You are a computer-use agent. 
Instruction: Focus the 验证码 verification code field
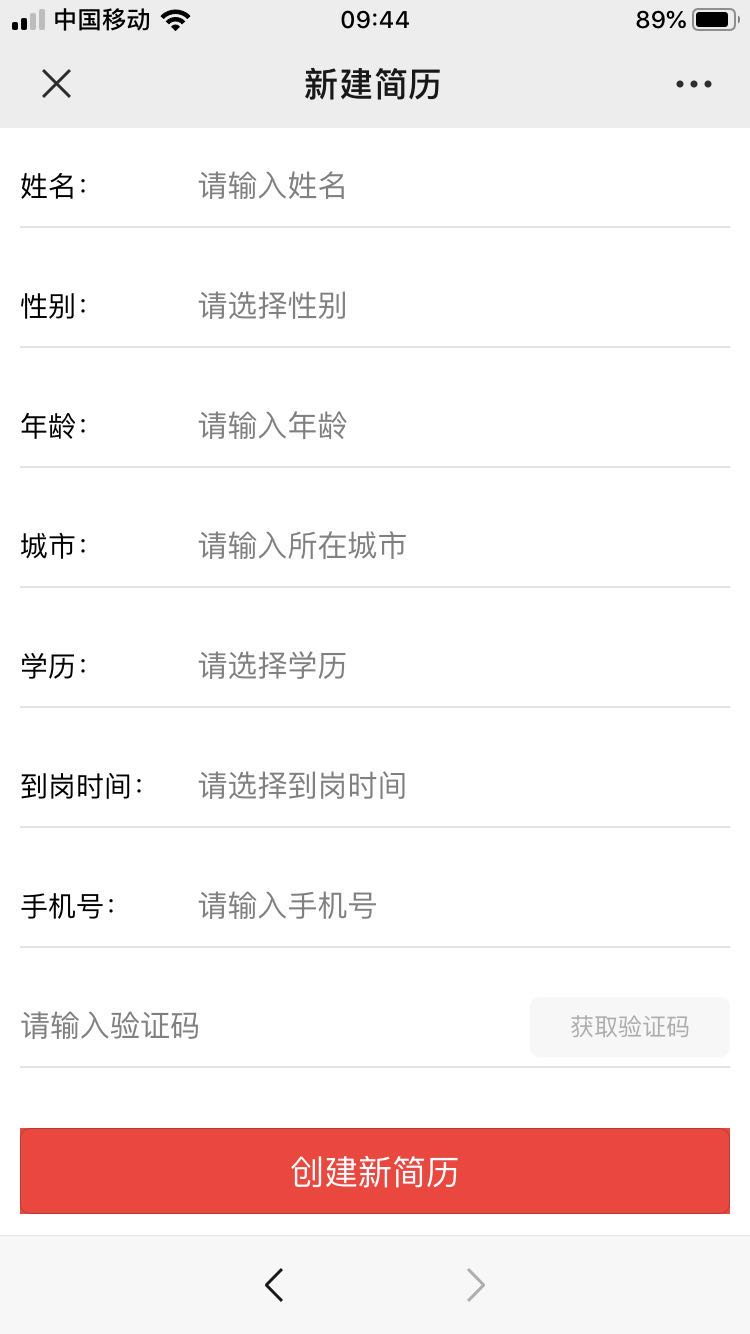260,1026
